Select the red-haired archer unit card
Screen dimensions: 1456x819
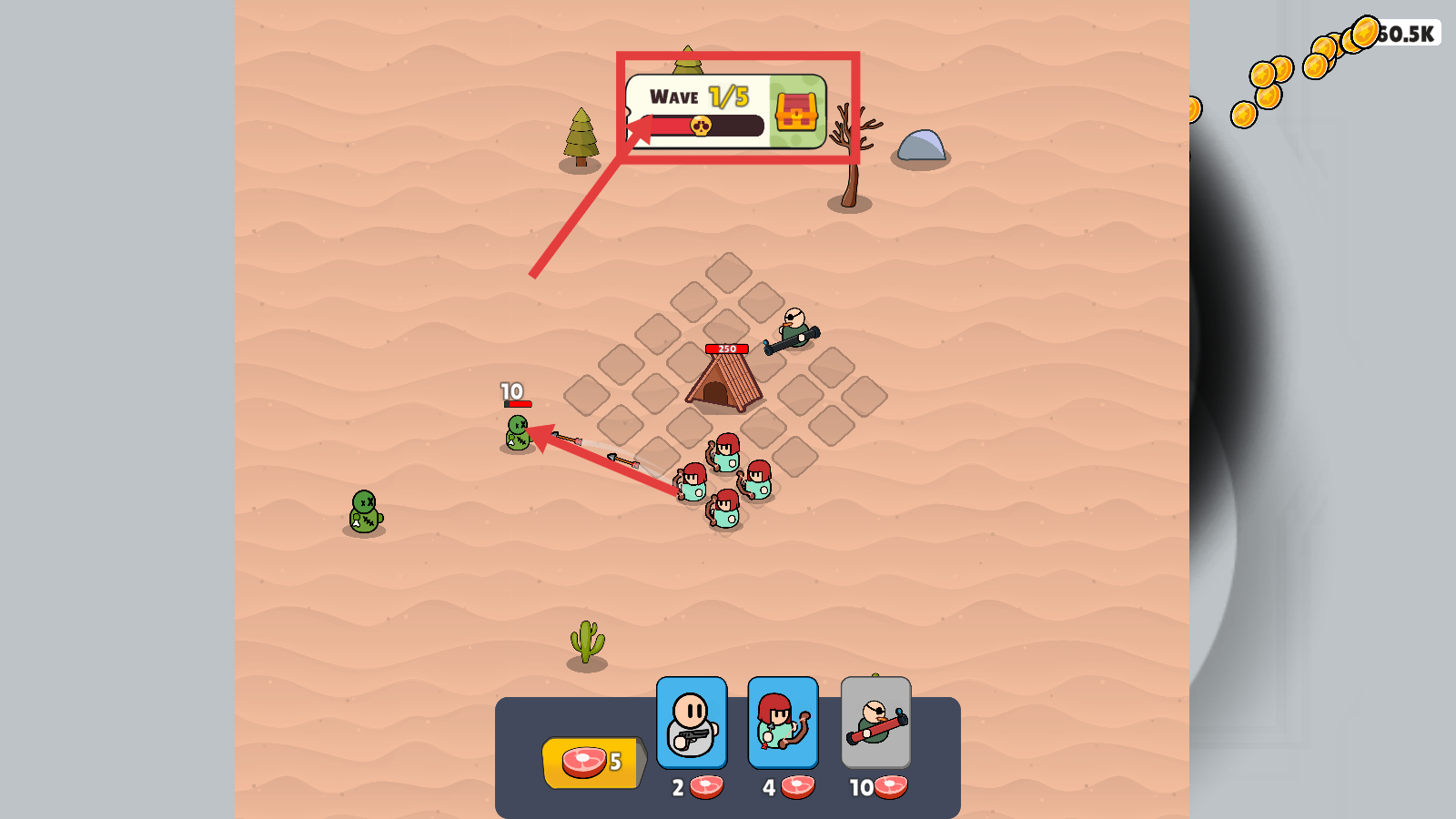(x=783, y=723)
